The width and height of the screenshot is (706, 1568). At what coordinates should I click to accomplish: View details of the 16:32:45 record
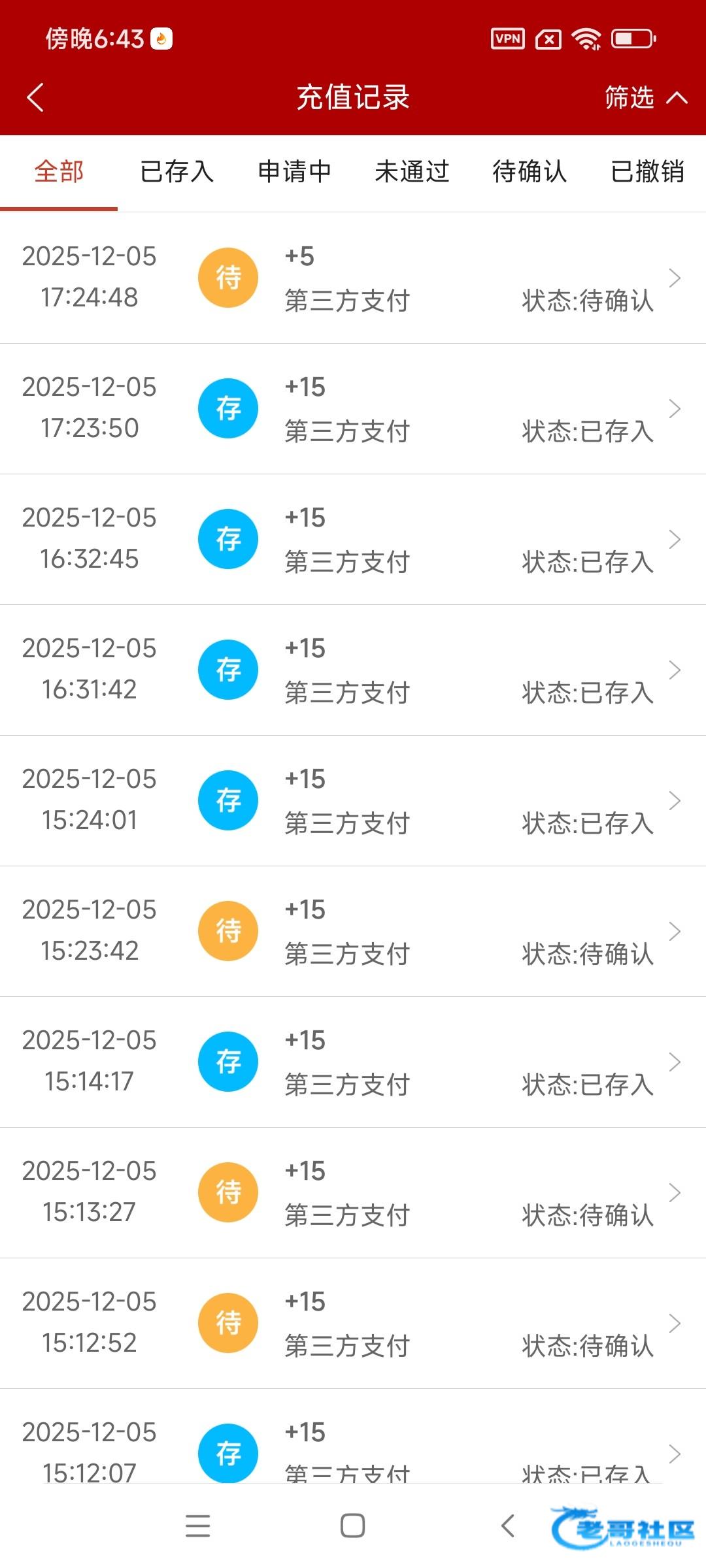353,540
